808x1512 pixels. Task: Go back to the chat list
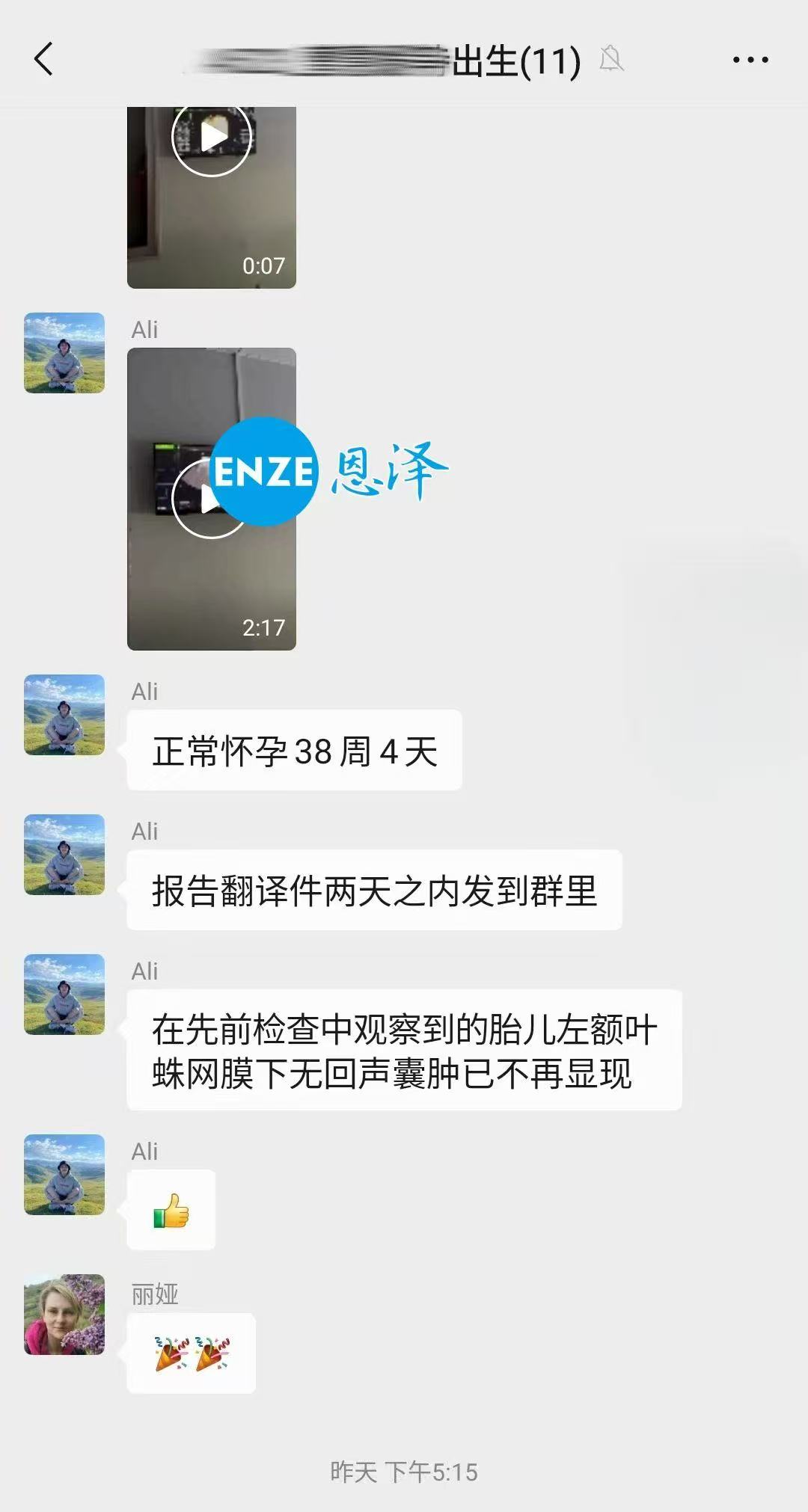pyautogui.click(x=44, y=59)
